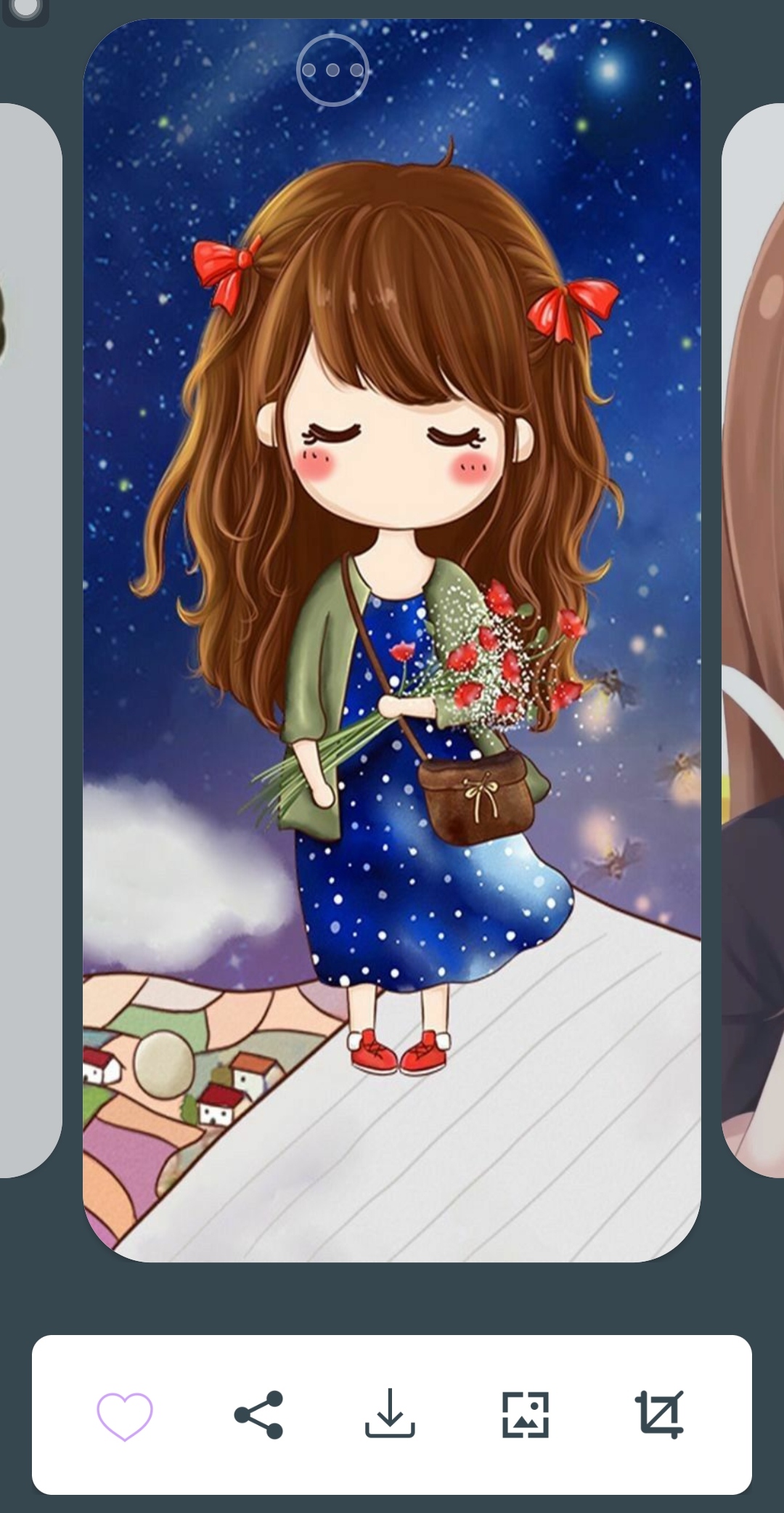The height and width of the screenshot is (1513, 784).
Task: Download the wallpaper to device
Action: pos(390,1413)
